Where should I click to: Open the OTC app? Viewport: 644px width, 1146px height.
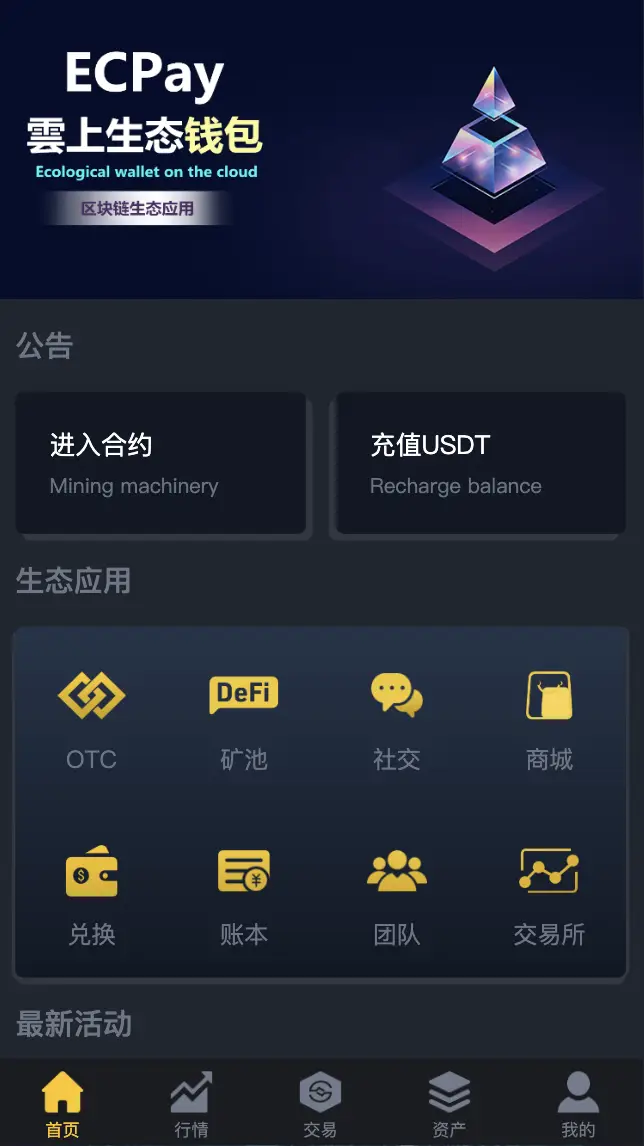[x=91, y=720]
